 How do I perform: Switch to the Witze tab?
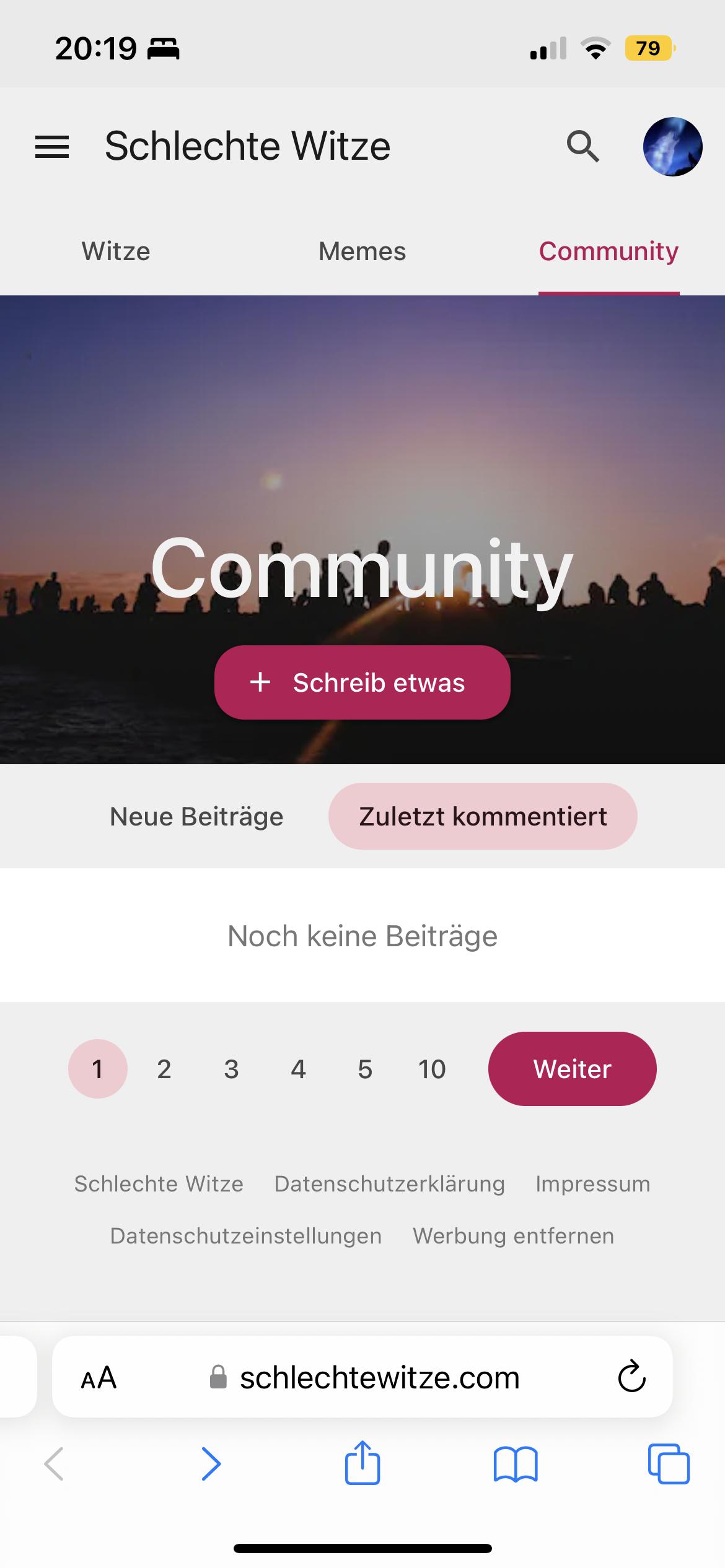click(x=116, y=251)
